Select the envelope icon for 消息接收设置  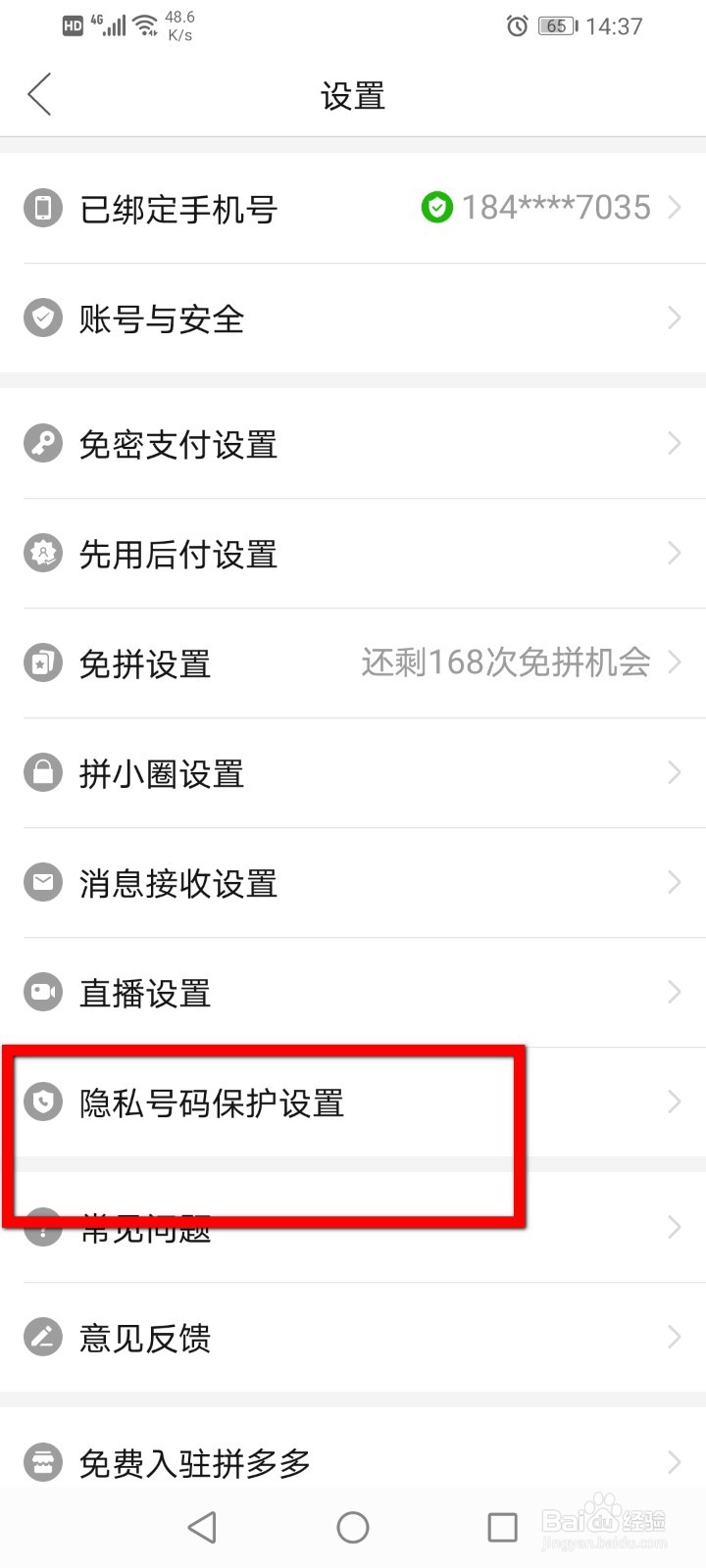pyautogui.click(x=42, y=882)
